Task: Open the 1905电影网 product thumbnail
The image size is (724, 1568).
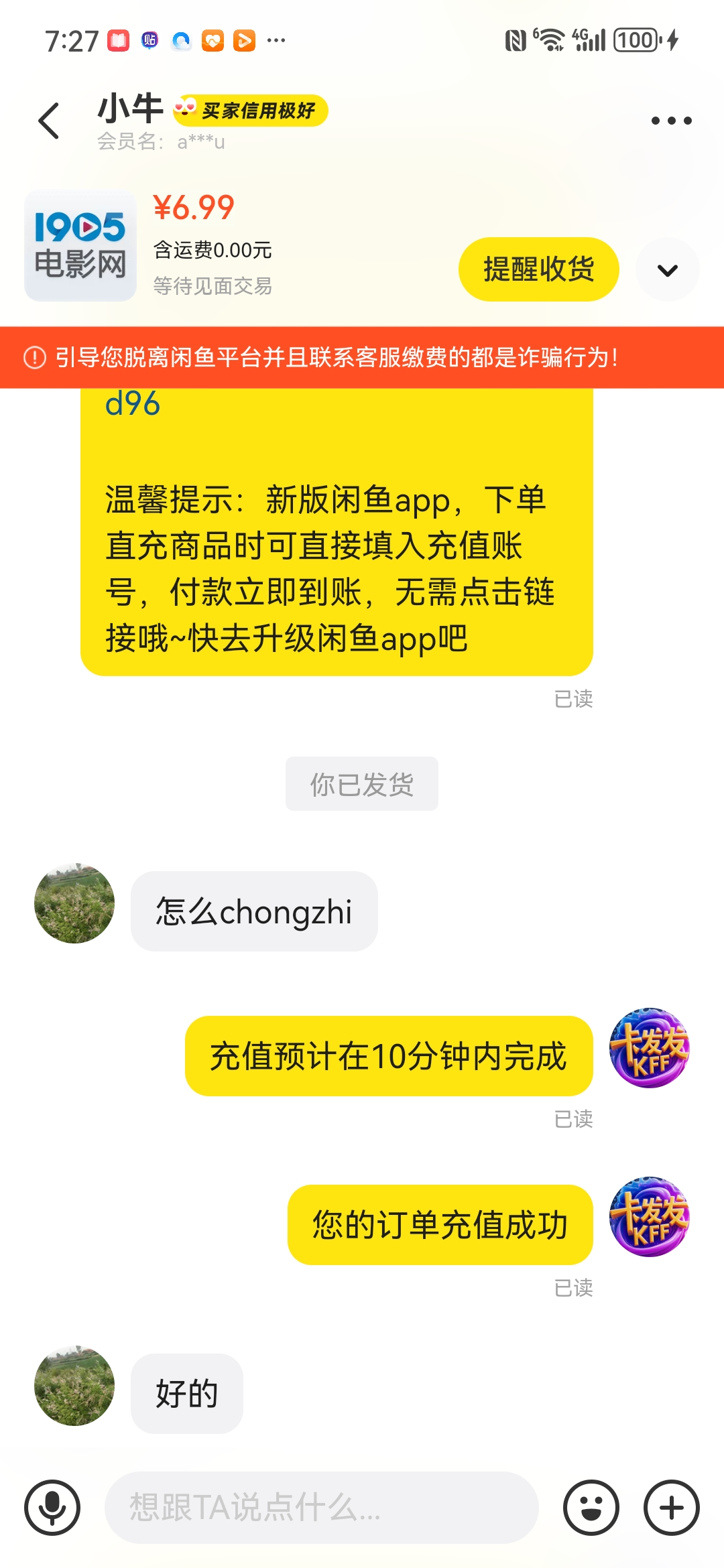Action: pos(80,245)
